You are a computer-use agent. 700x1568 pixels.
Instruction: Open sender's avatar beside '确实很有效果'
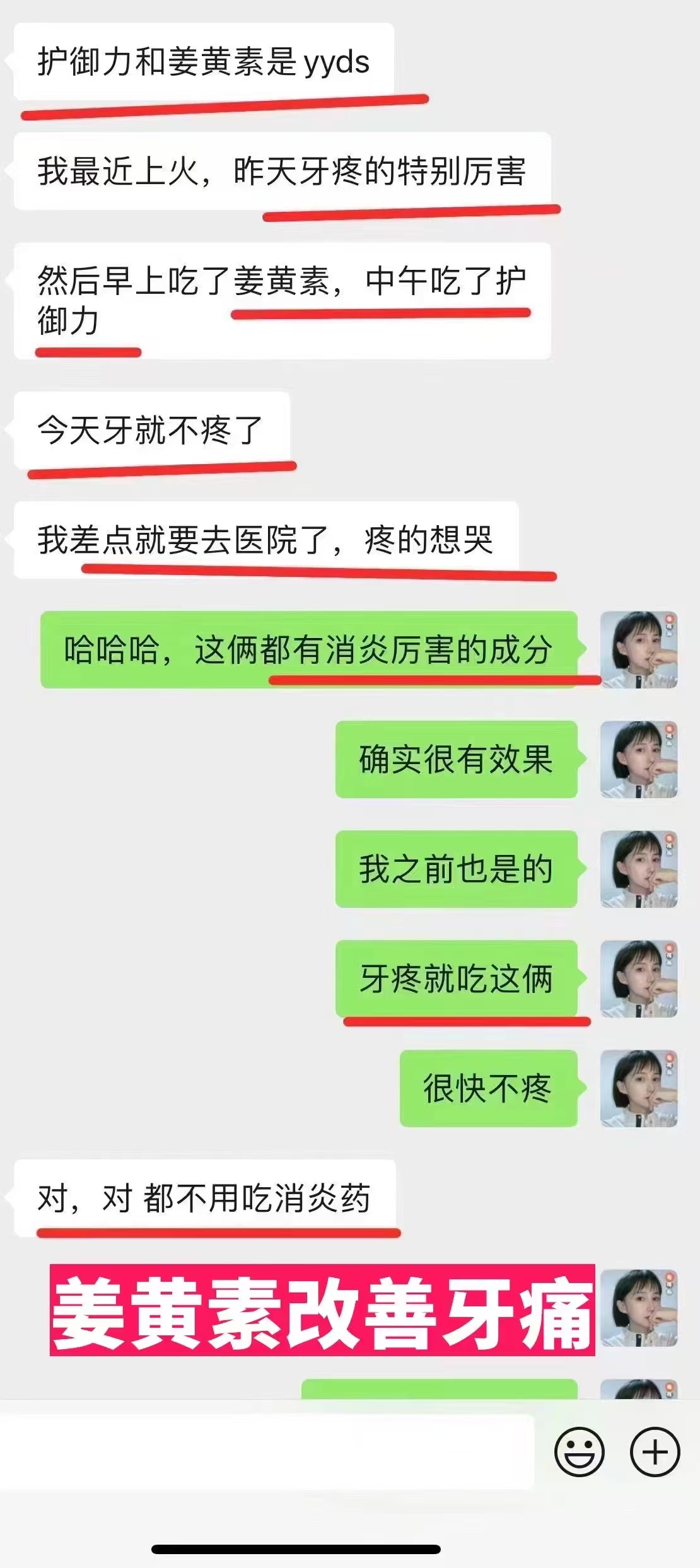click(x=638, y=759)
